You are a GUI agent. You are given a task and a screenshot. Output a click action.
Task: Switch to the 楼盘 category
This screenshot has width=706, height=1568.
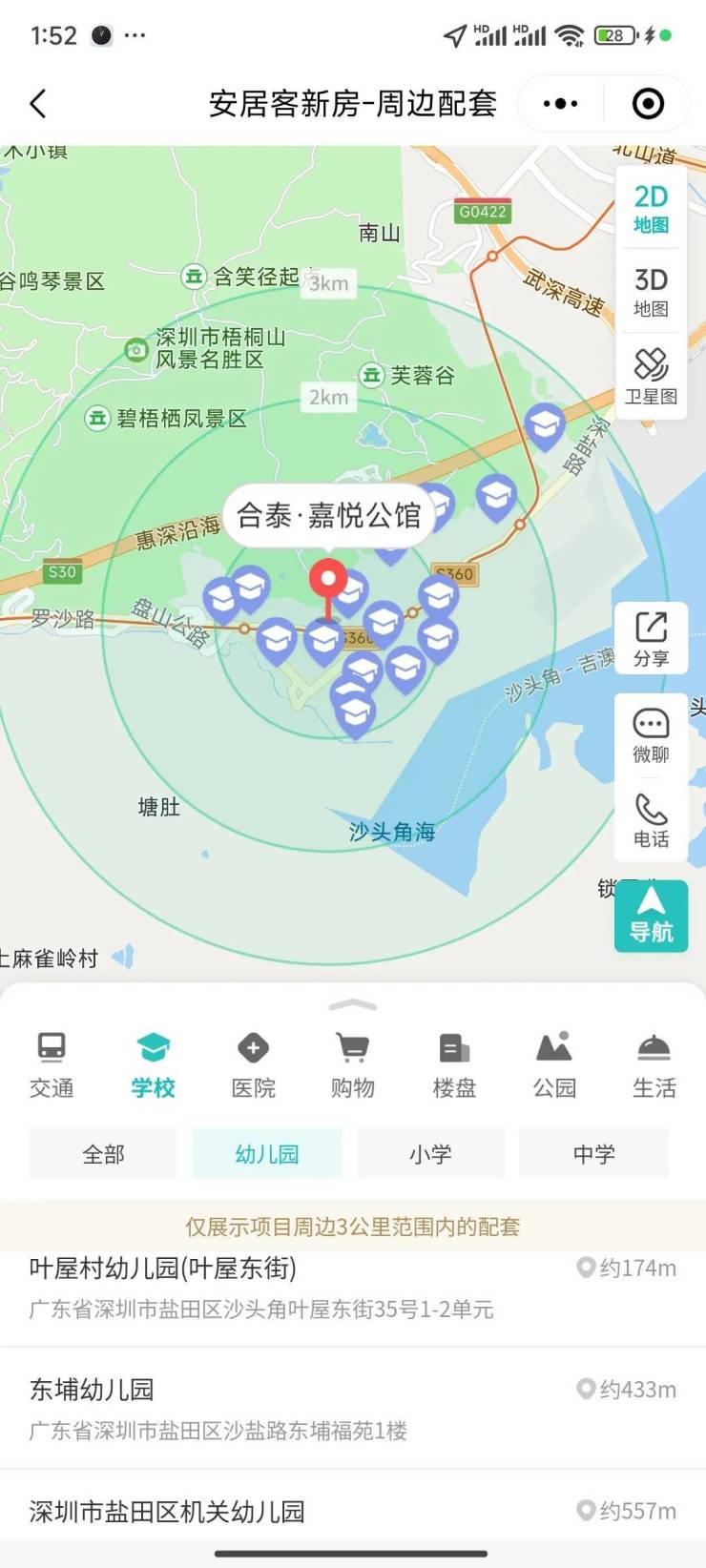454,1064
